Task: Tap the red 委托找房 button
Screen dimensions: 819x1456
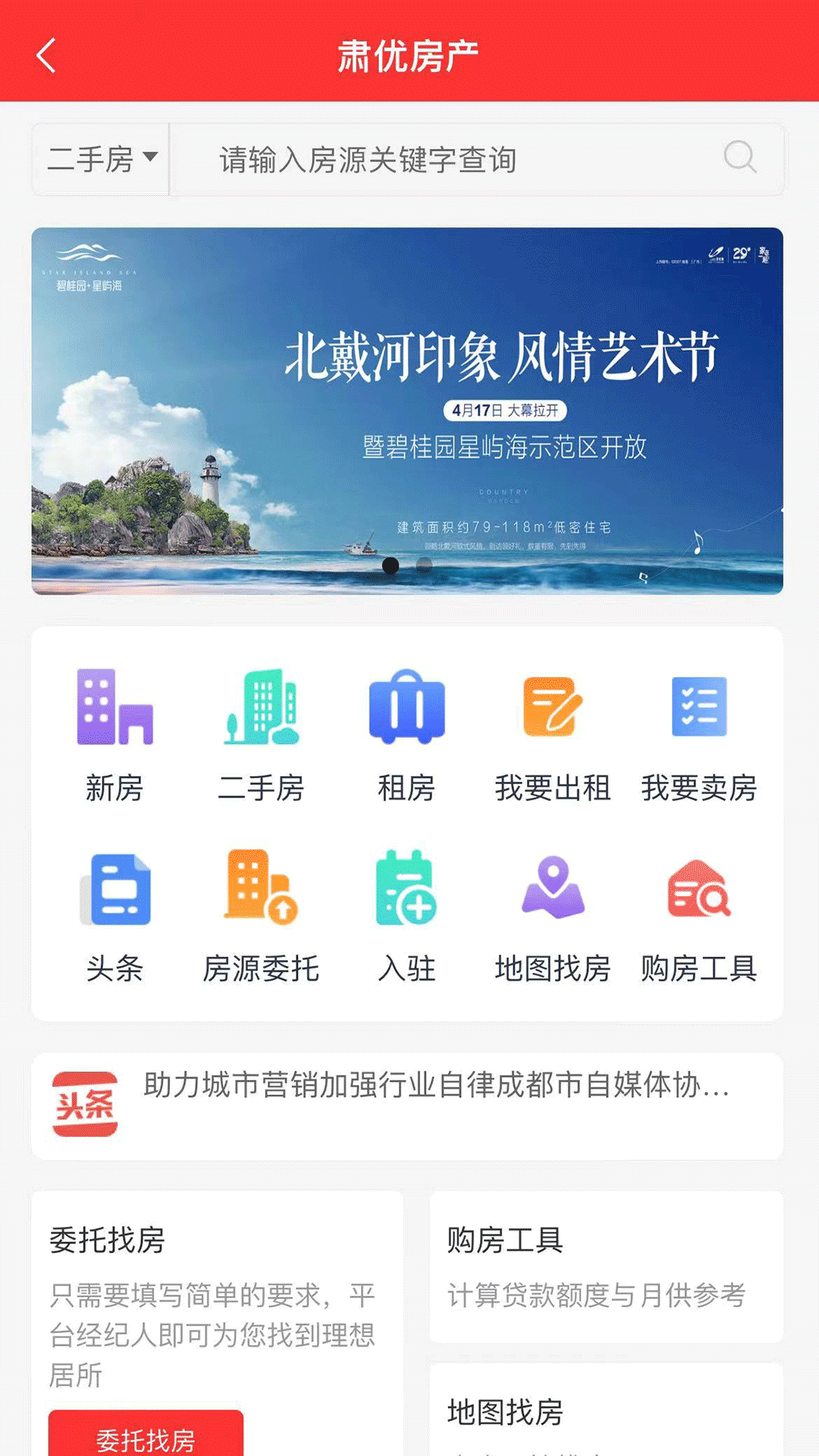Action: click(146, 1436)
